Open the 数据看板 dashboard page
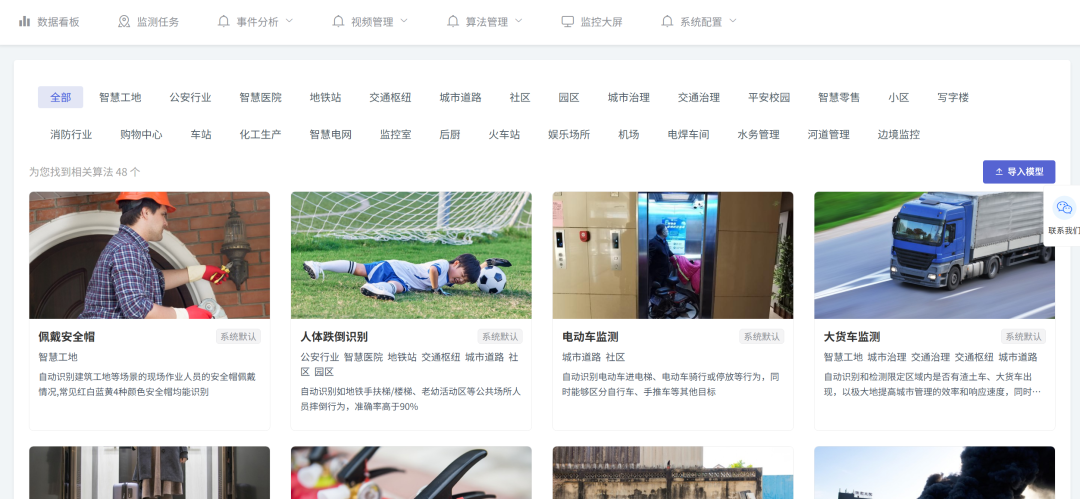This screenshot has height=499, width=1080. click(49, 21)
